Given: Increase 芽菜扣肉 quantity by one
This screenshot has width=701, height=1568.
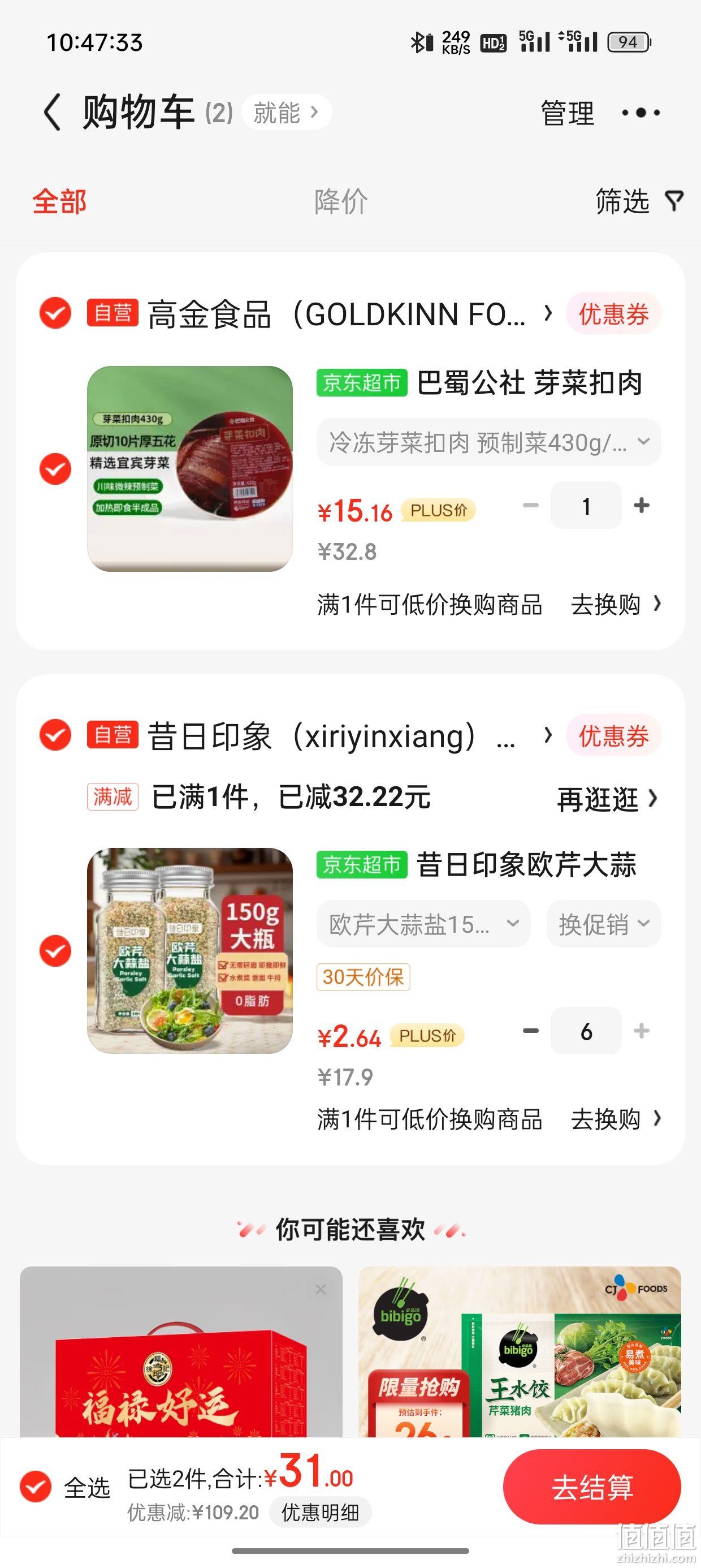Looking at the screenshot, I should pos(642,505).
